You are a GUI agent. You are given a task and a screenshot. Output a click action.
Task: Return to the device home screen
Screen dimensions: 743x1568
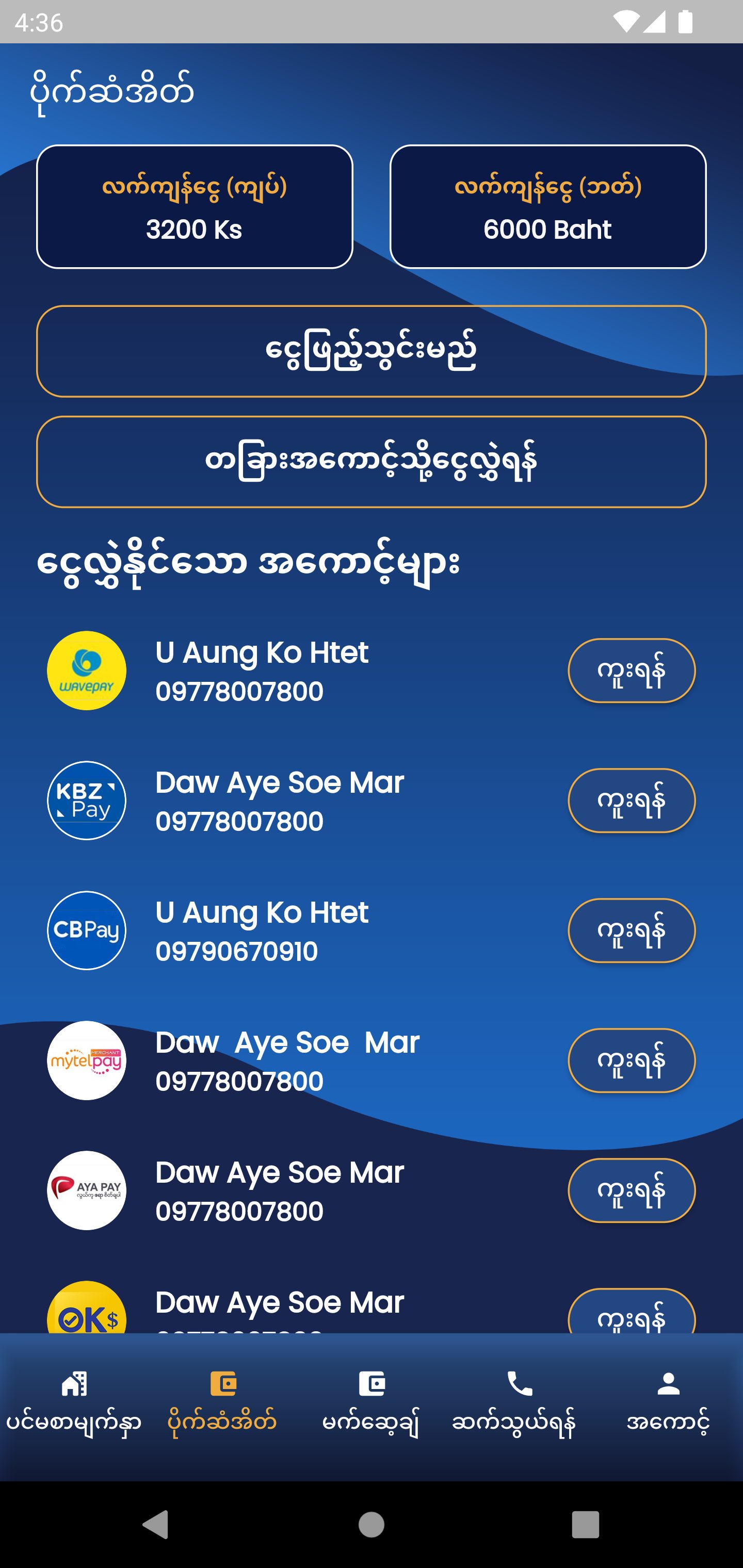point(371,1524)
